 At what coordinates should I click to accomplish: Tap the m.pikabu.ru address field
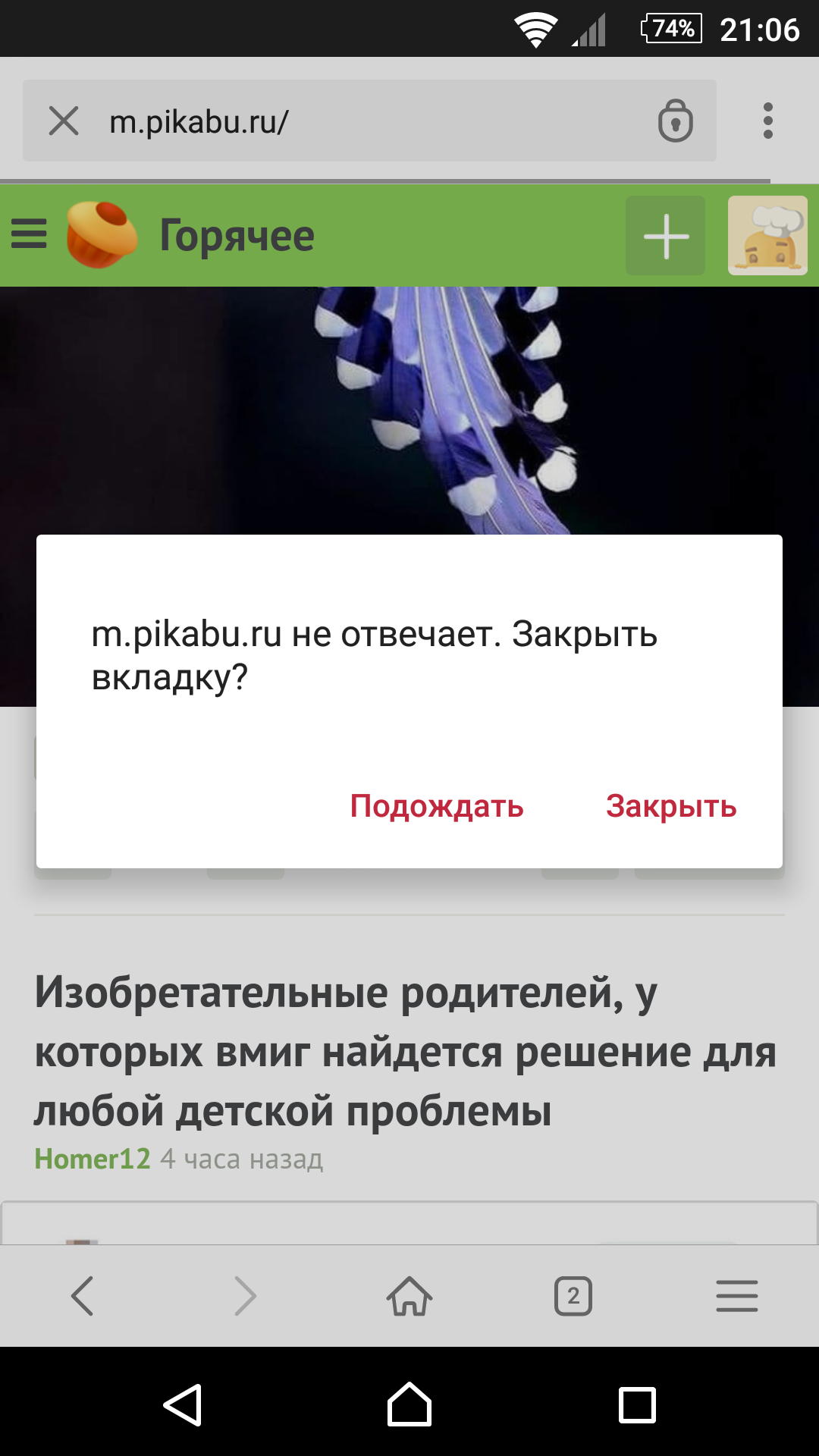364,121
